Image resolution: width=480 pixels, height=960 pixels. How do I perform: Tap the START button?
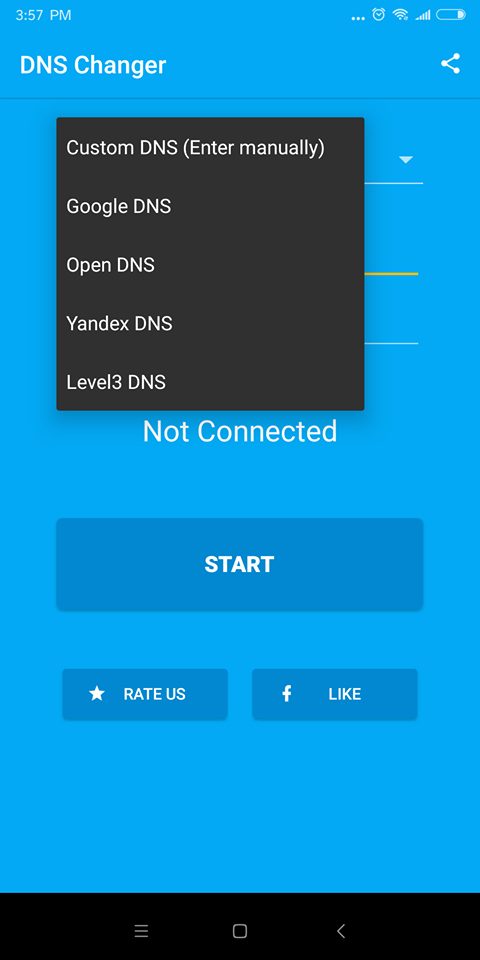[x=239, y=564]
